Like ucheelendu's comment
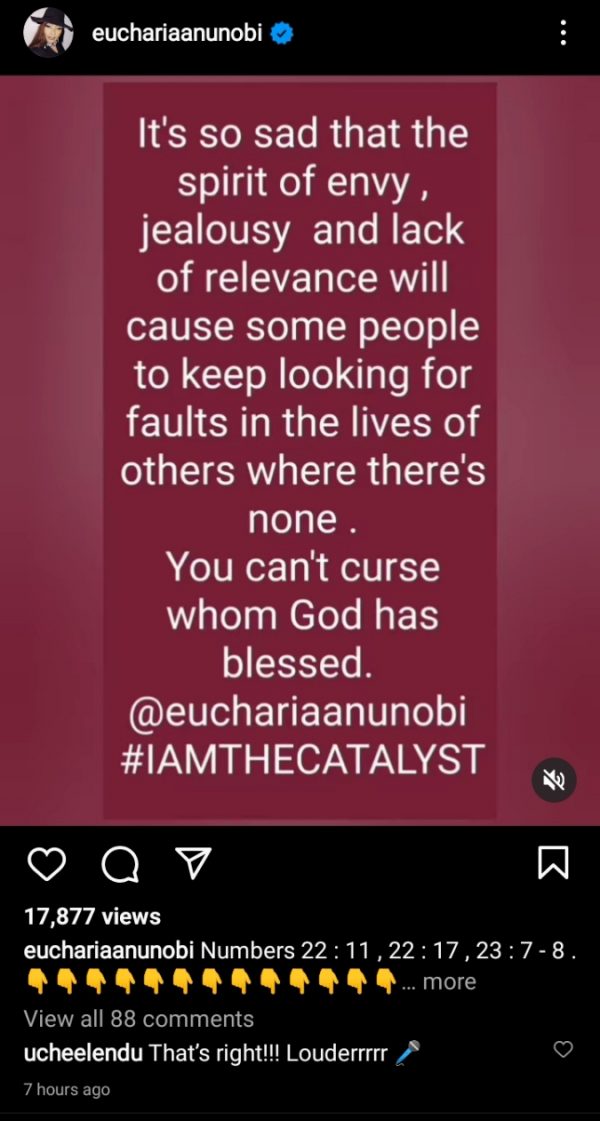The height and width of the screenshot is (1121, 600). tap(563, 1049)
